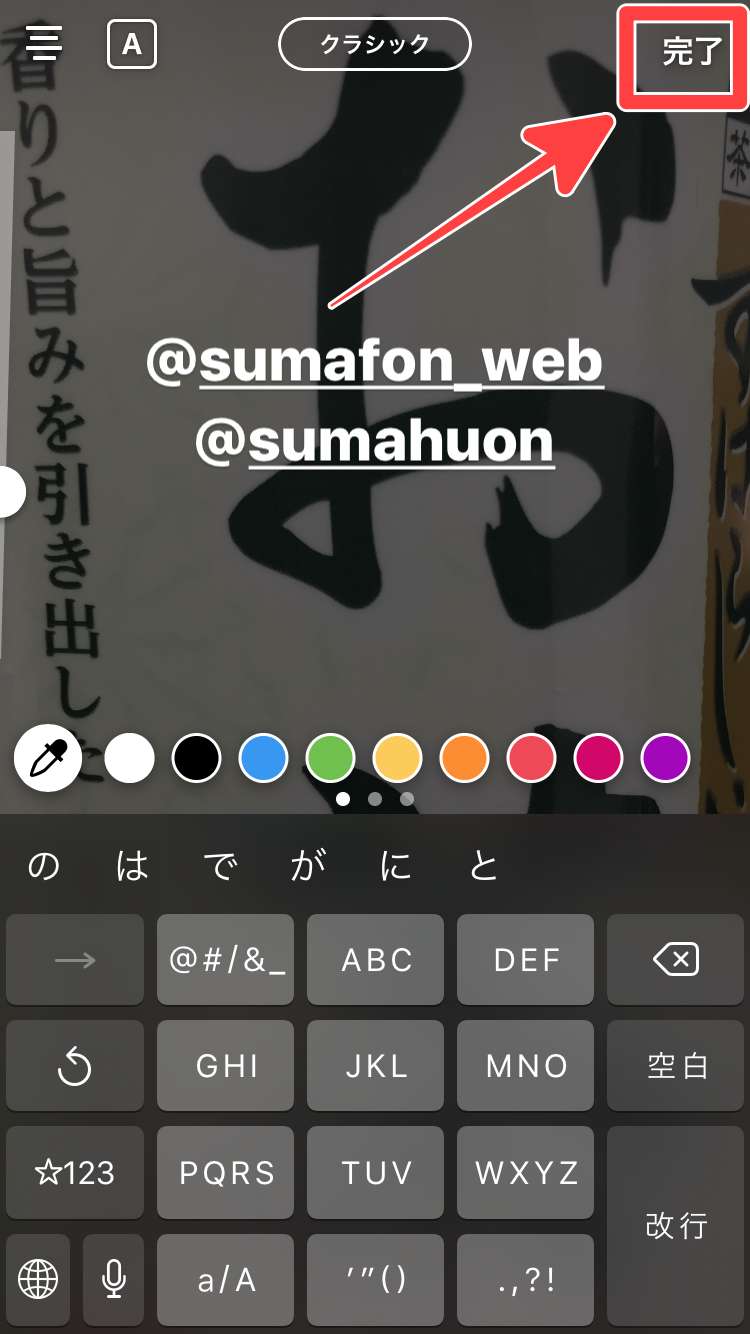Switch to the ☆123 number keyboard
This screenshot has height=1334, width=750.
click(75, 1172)
